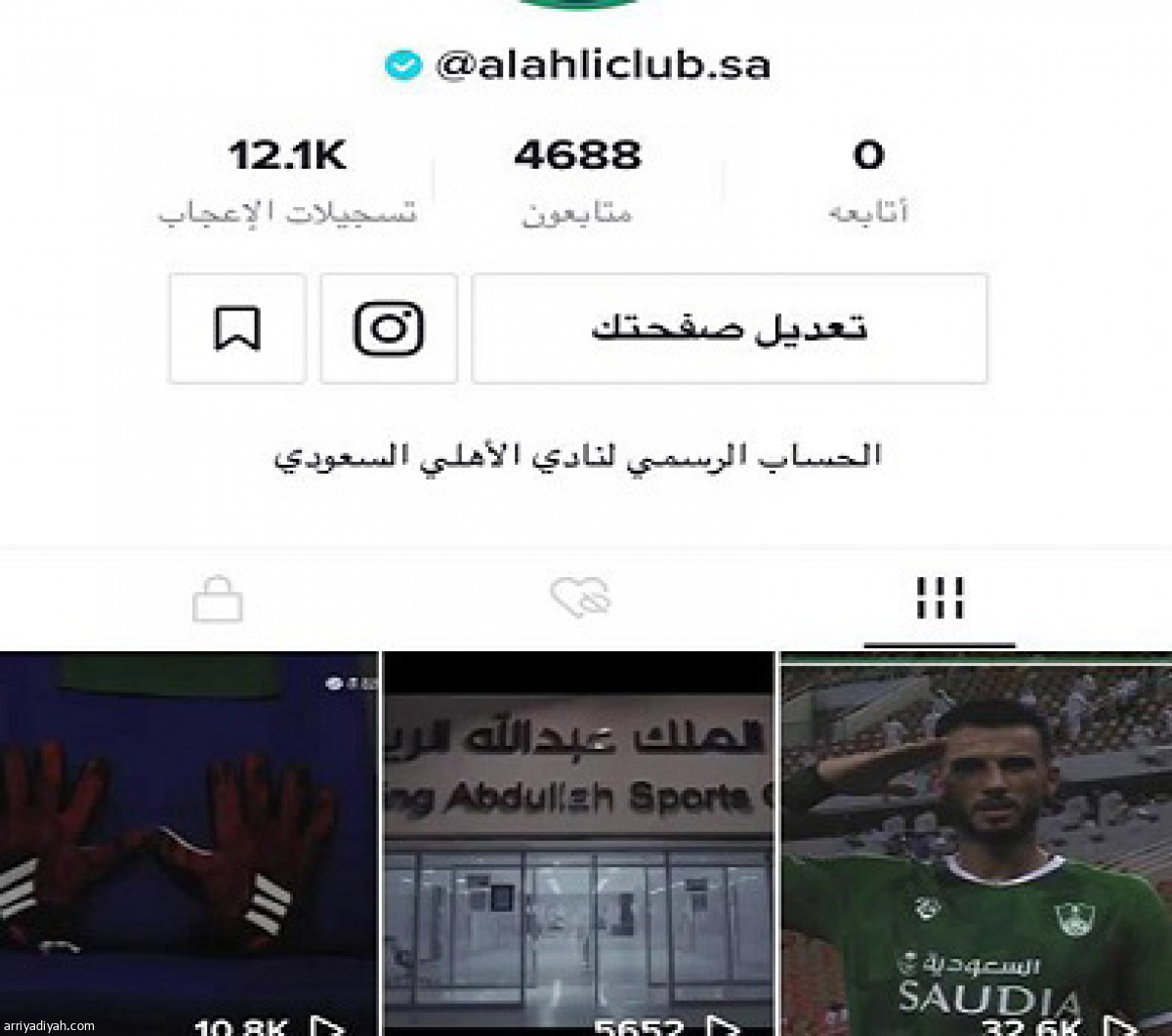1172x1036 pixels.
Task: Tap the تعديل صفحتك edit profile button
Action: pyautogui.click(x=730, y=328)
